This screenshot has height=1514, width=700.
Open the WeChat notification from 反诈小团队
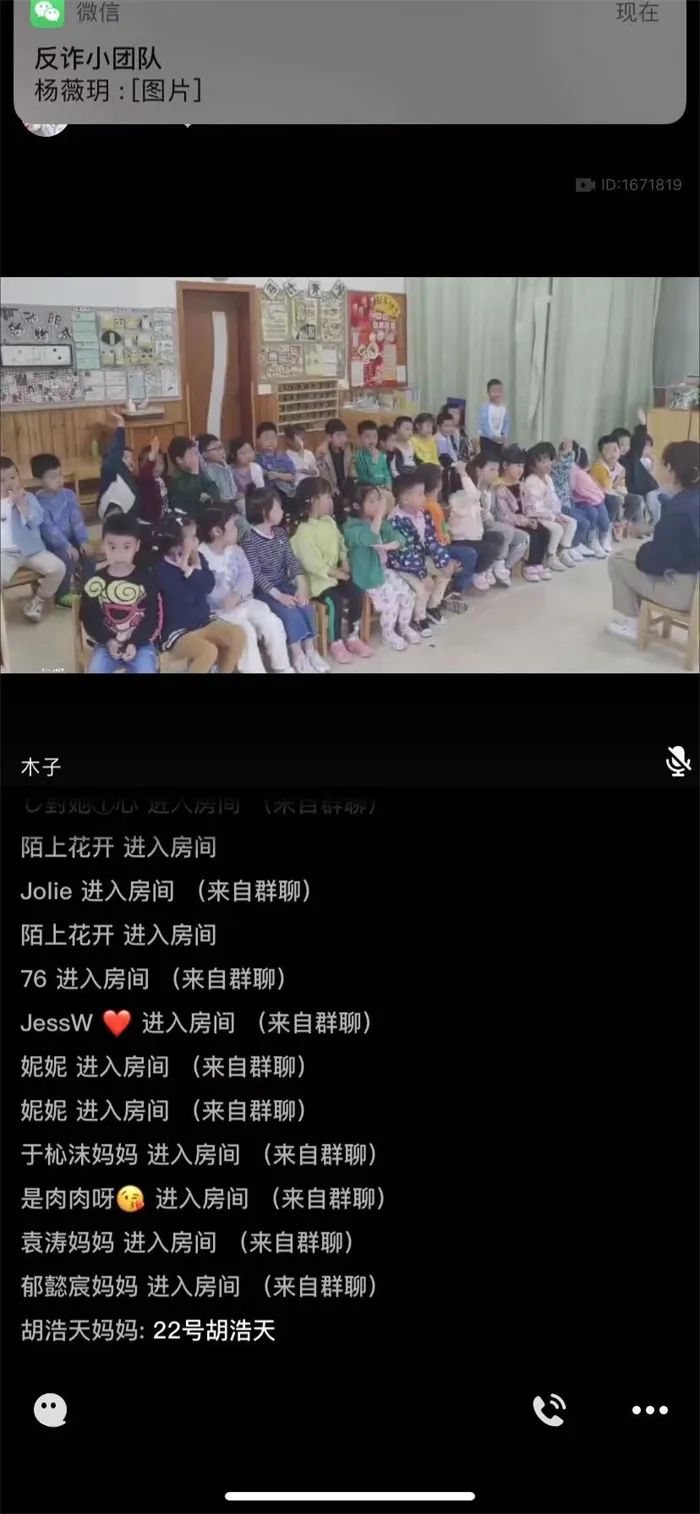(x=350, y=62)
